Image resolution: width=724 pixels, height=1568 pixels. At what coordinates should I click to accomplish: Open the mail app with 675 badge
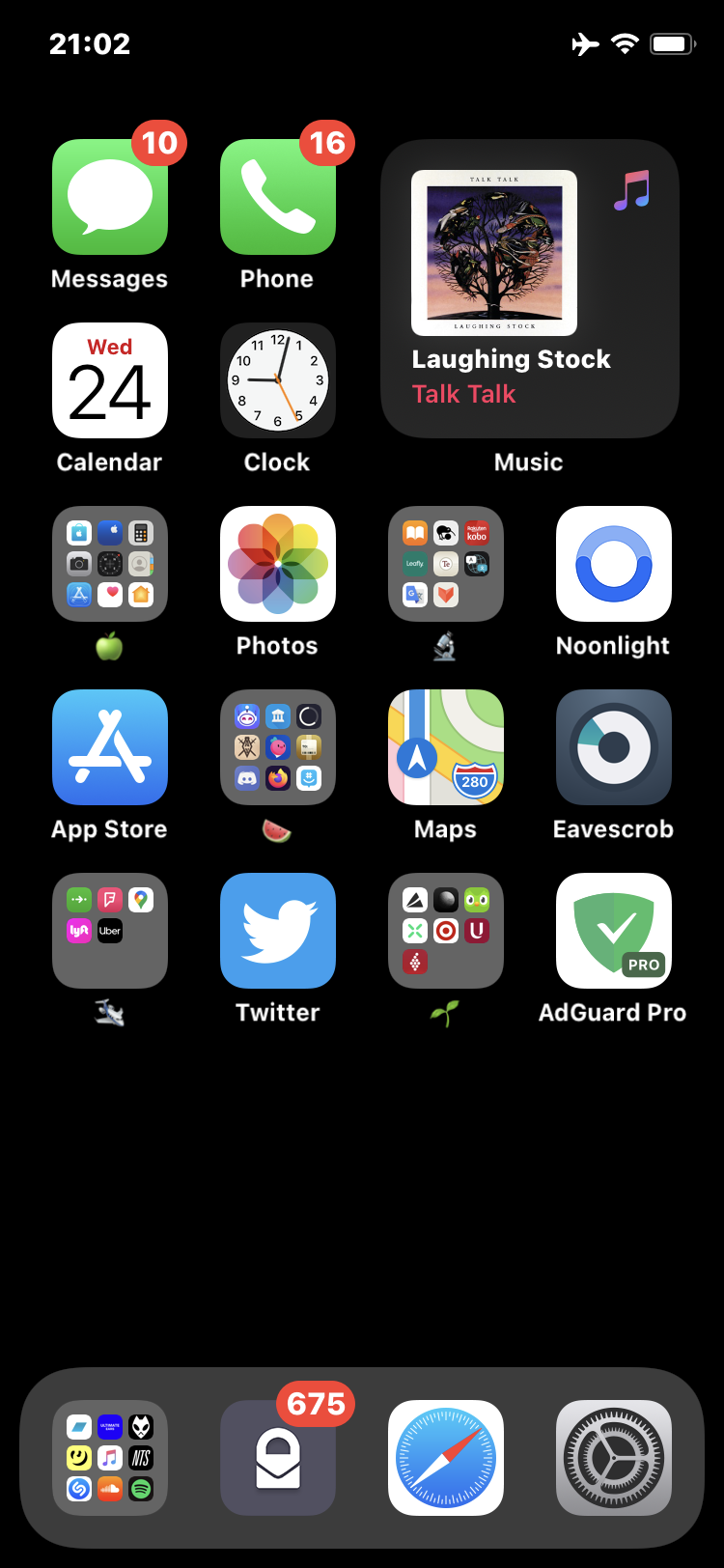pyautogui.click(x=278, y=1458)
